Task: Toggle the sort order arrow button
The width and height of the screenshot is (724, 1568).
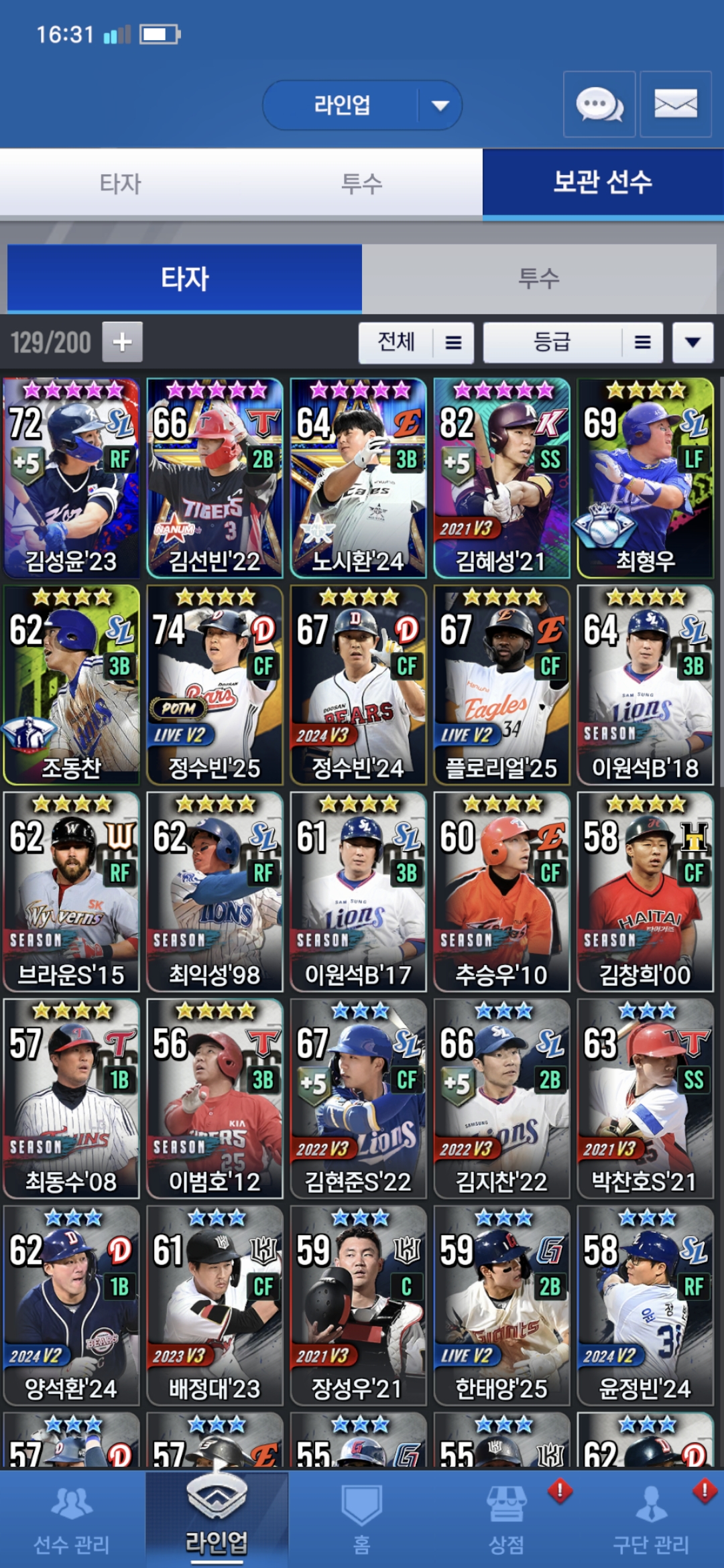Action: click(692, 342)
